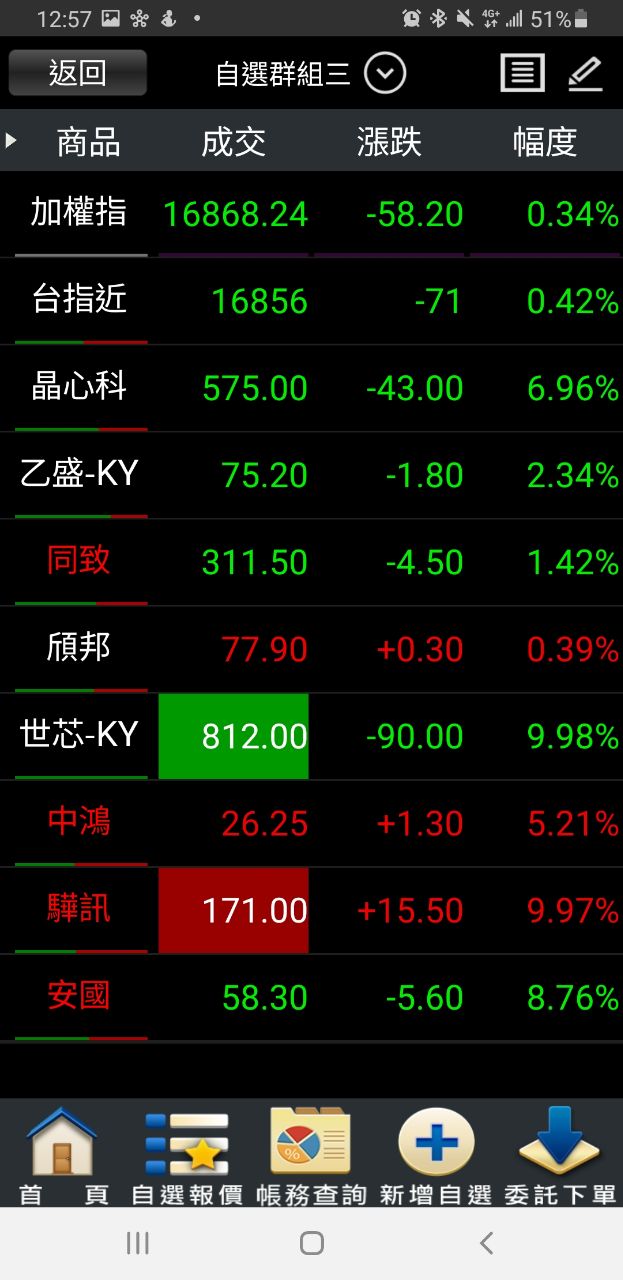This screenshot has height=1280, width=623.
Task: Open 帳務查詢 account inquiry
Action: tap(311, 1155)
